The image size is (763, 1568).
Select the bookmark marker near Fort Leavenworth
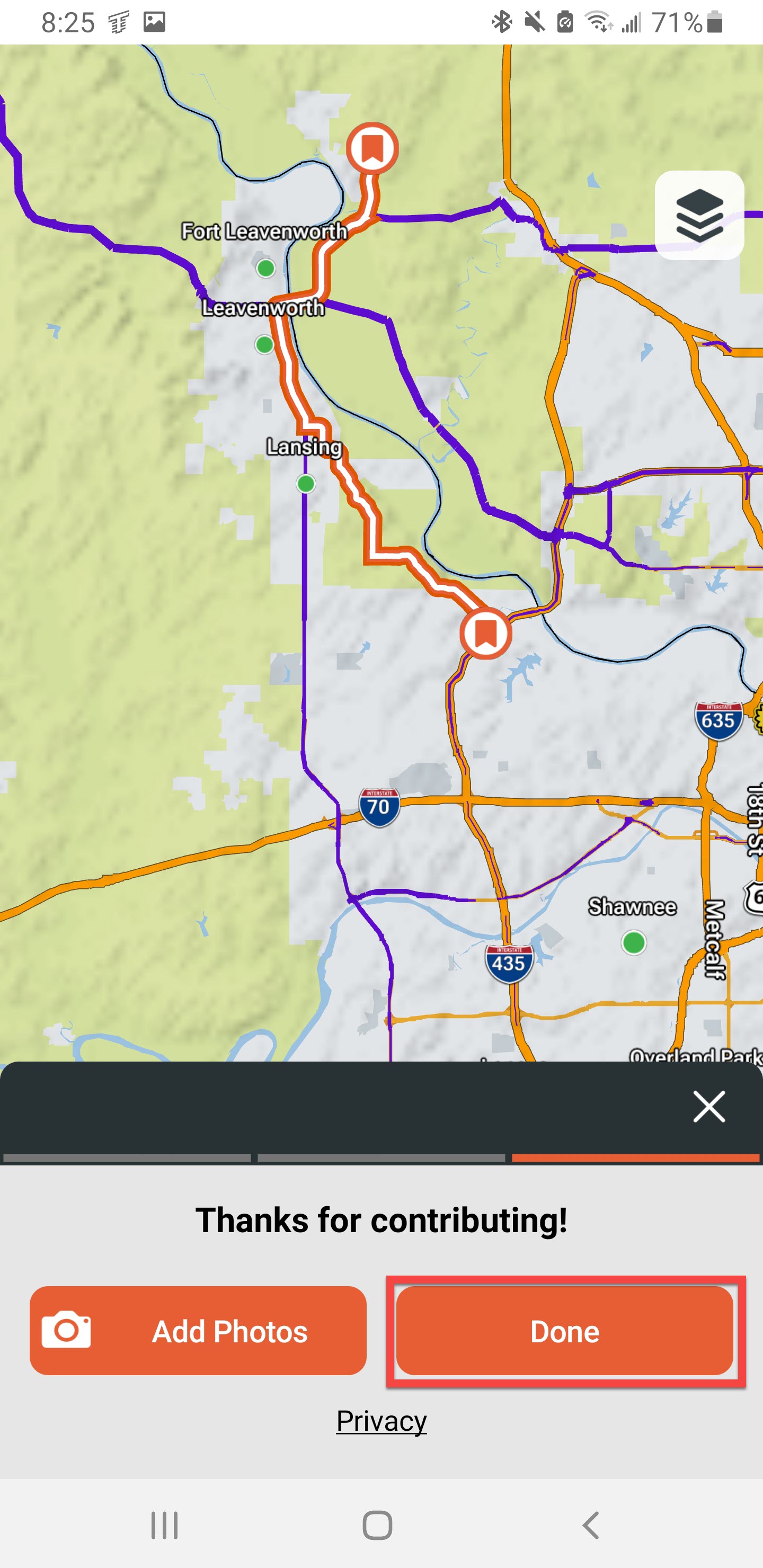pyautogui.click(x=372, y=148)
